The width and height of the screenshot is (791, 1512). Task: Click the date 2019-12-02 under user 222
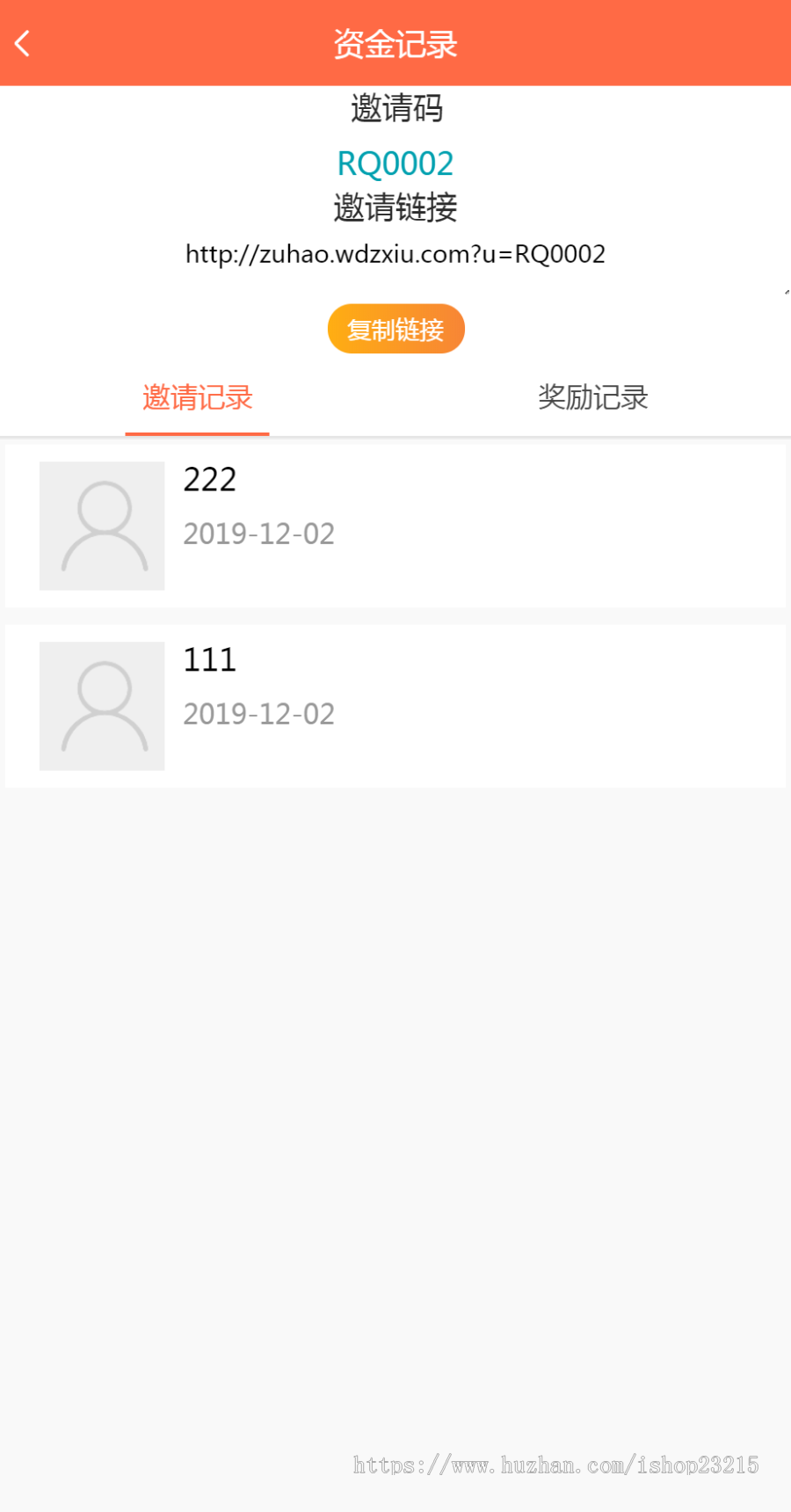pyautogui.click(x=258, y=534)
